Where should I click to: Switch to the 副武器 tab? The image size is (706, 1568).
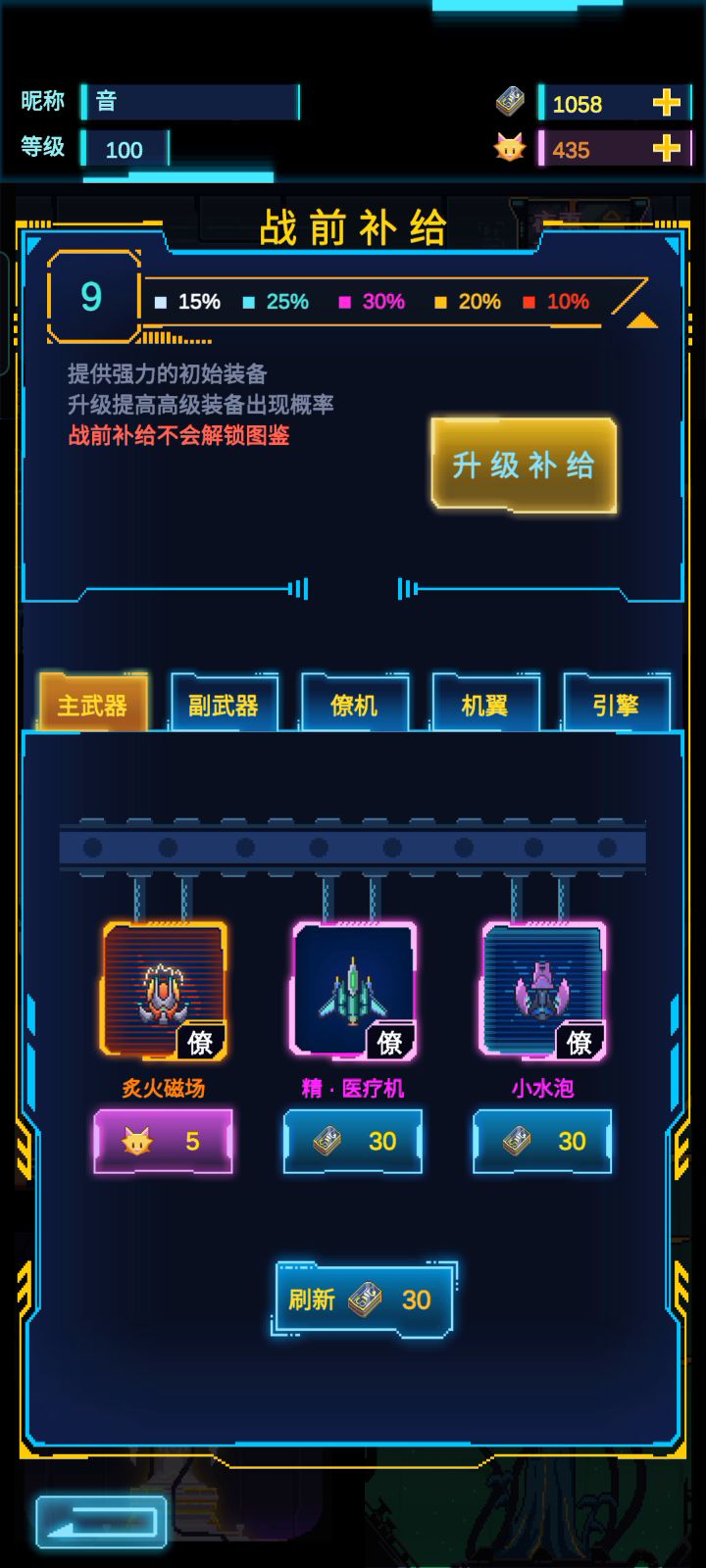click(x=224, y=704)
